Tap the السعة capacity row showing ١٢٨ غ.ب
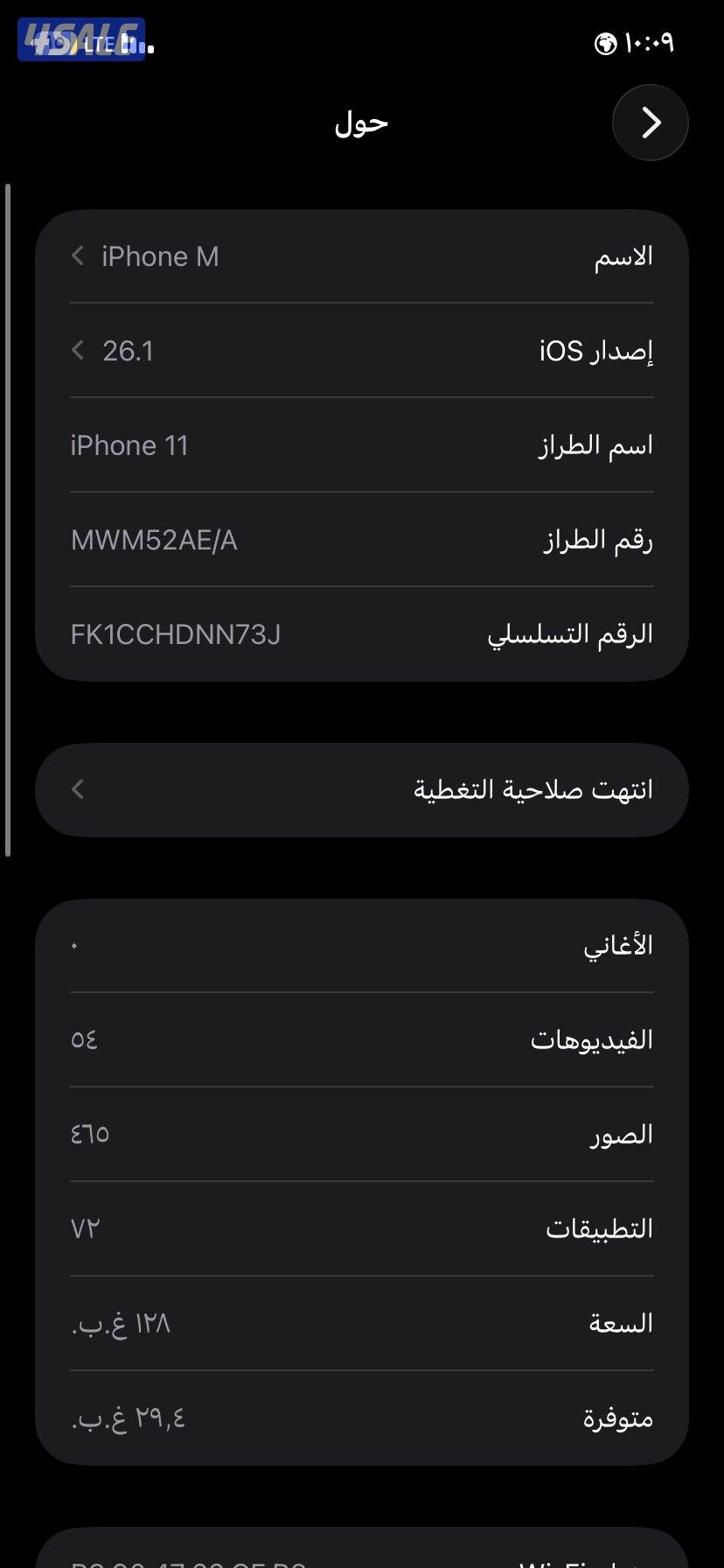The width and height of the screenshot is (724, 1568). point(361,1323)
